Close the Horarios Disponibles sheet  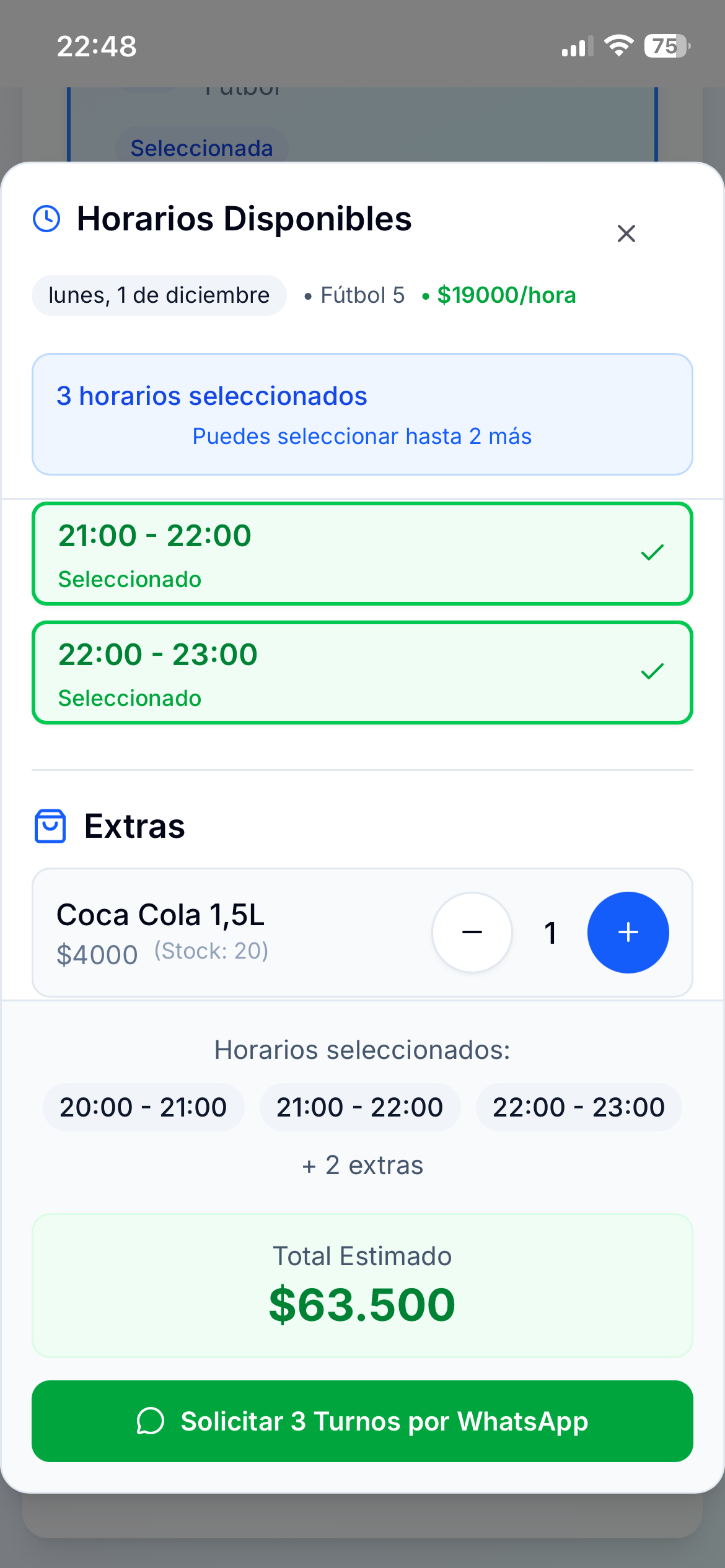[x=626, y=233]
